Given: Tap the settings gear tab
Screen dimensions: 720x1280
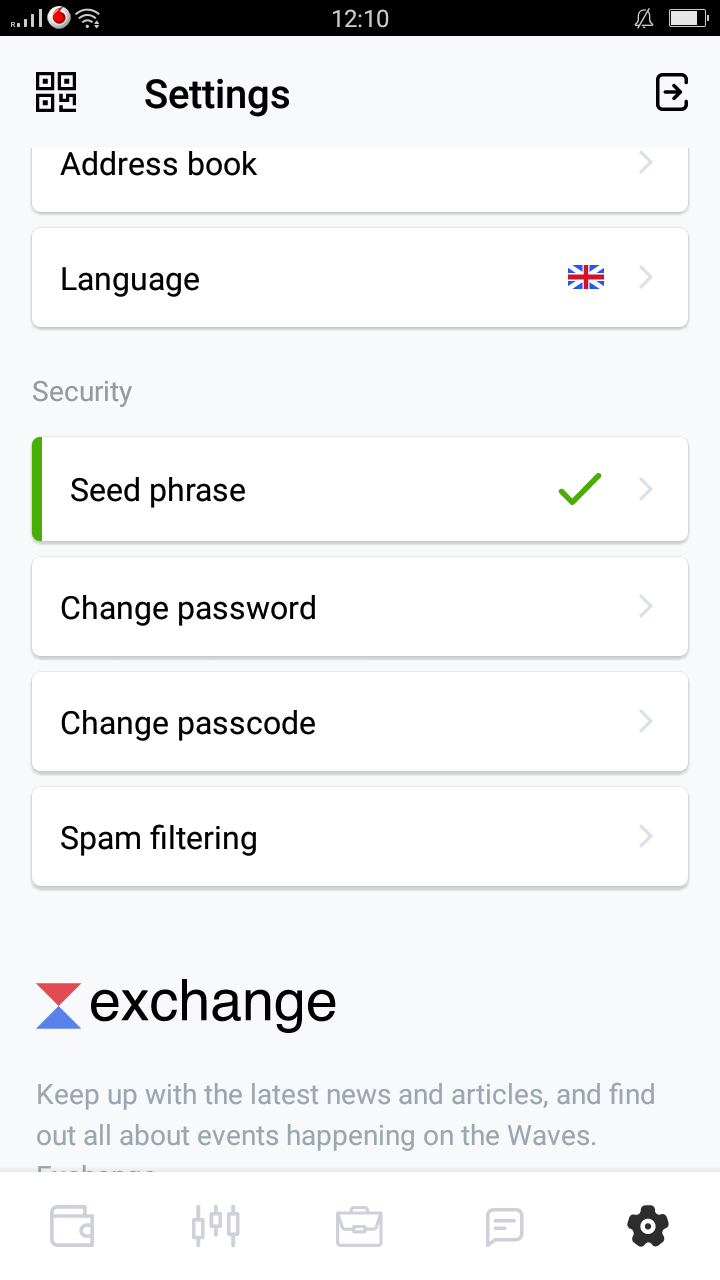Looking at the screenshot, I should click(648, 1226).
